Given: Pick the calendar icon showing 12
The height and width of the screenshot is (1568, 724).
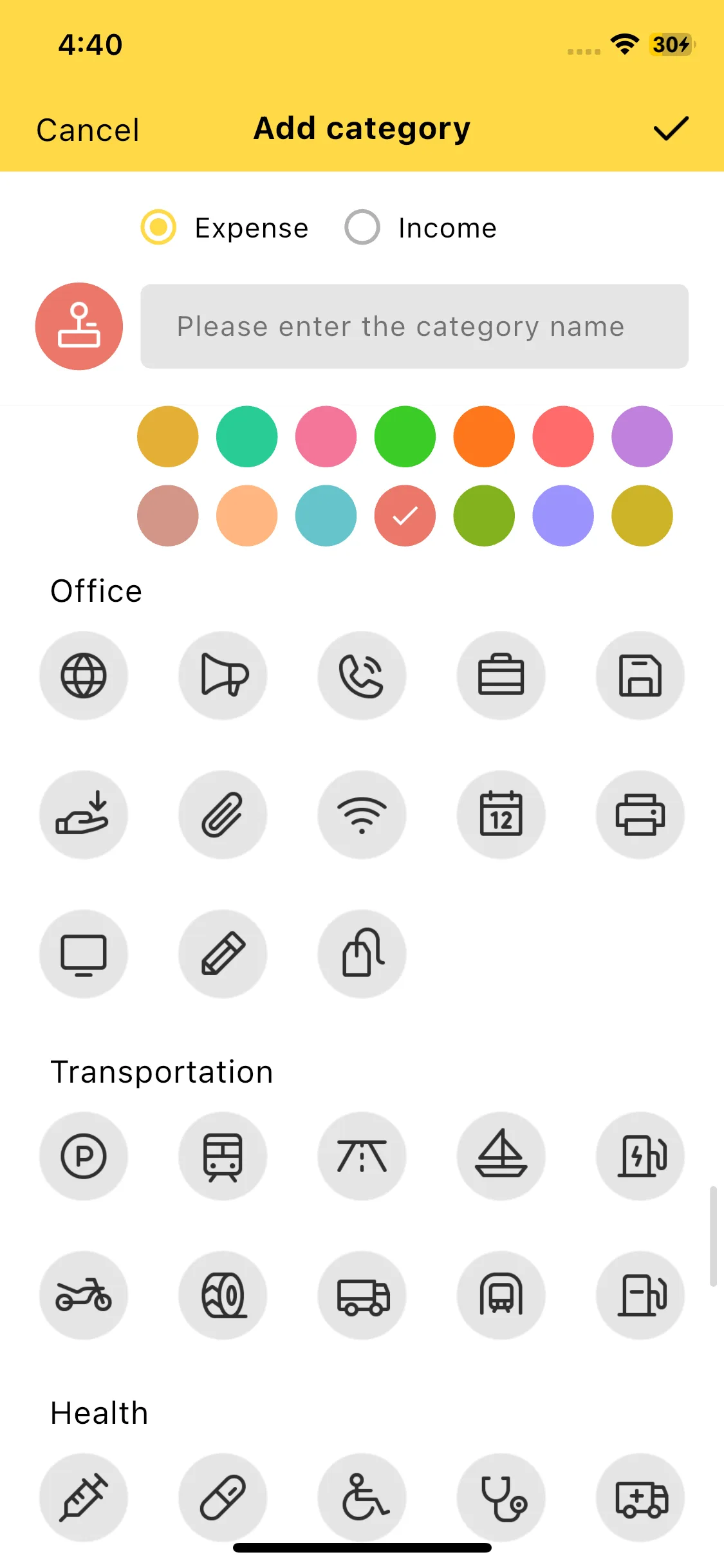Looking at the screenshot, I should tap(501, 815).
